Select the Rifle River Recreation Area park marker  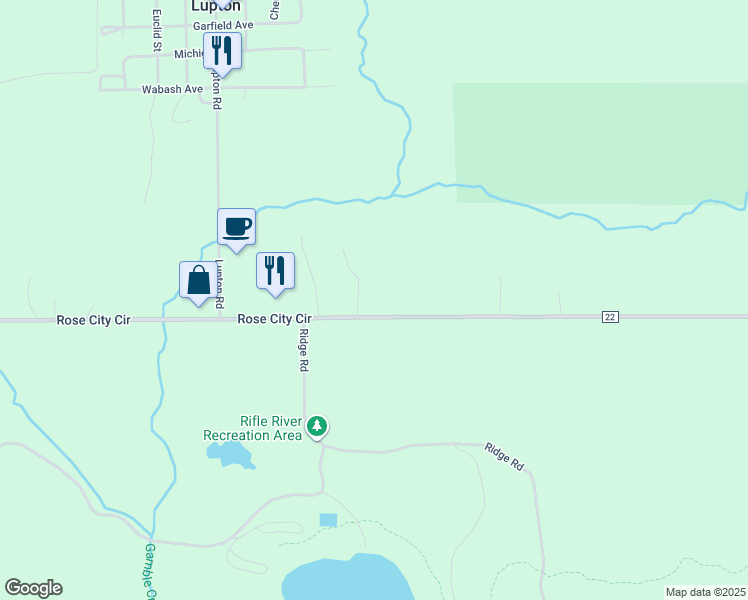317,427
